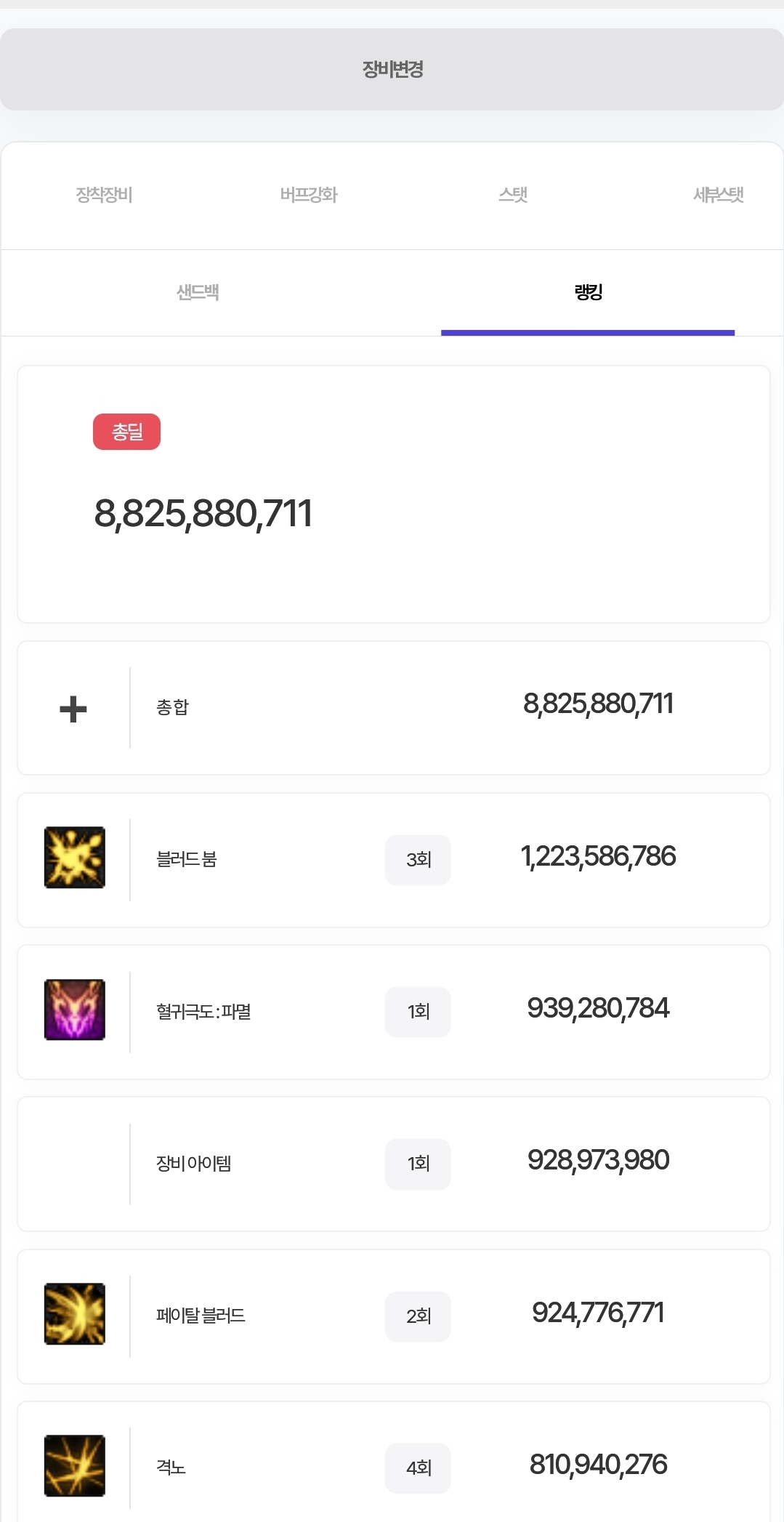Open the 격노 skill row
The image size is (784, 1522).
392,1467
